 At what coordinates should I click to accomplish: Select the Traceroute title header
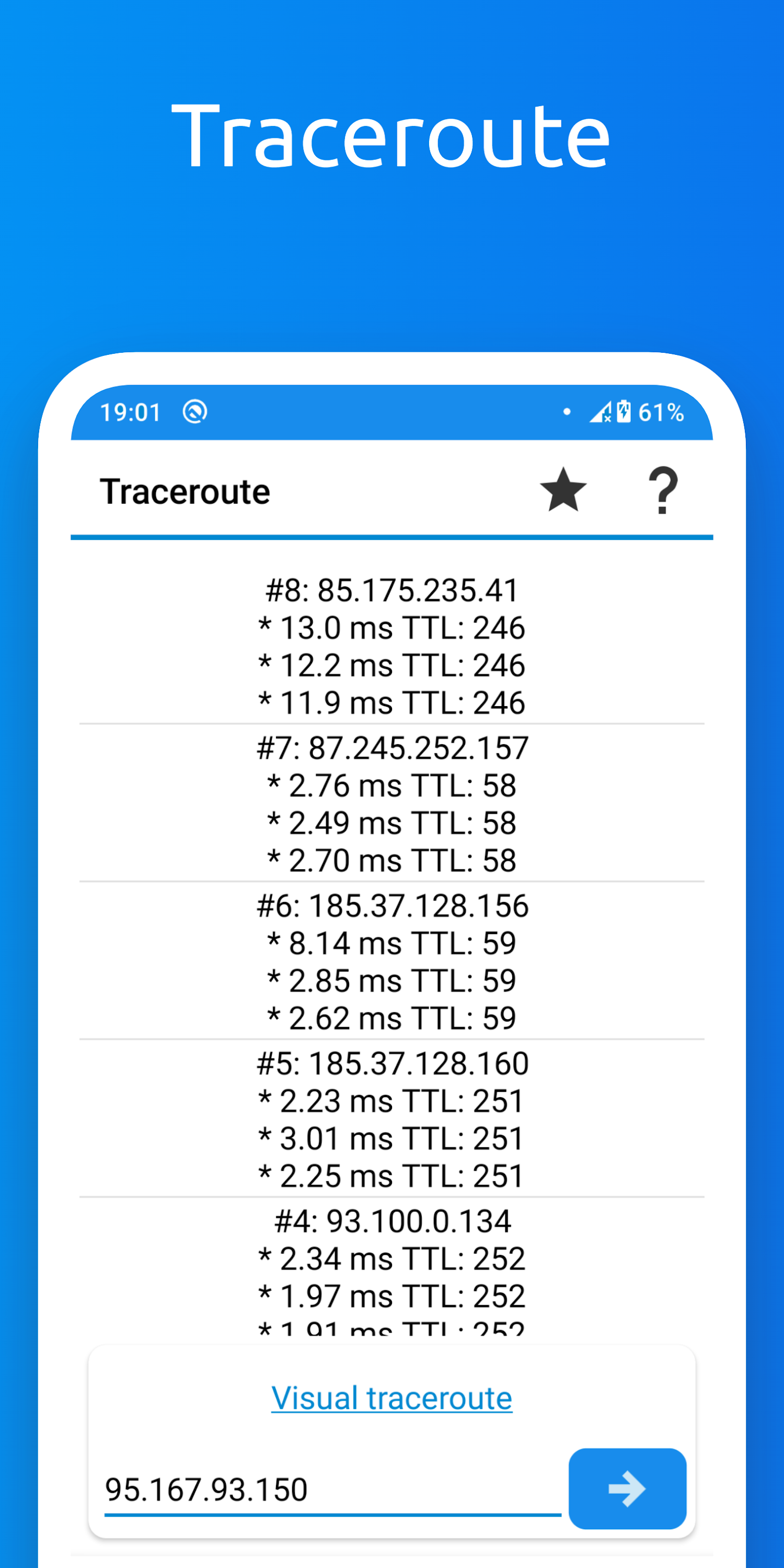click(x=186, y=492)
